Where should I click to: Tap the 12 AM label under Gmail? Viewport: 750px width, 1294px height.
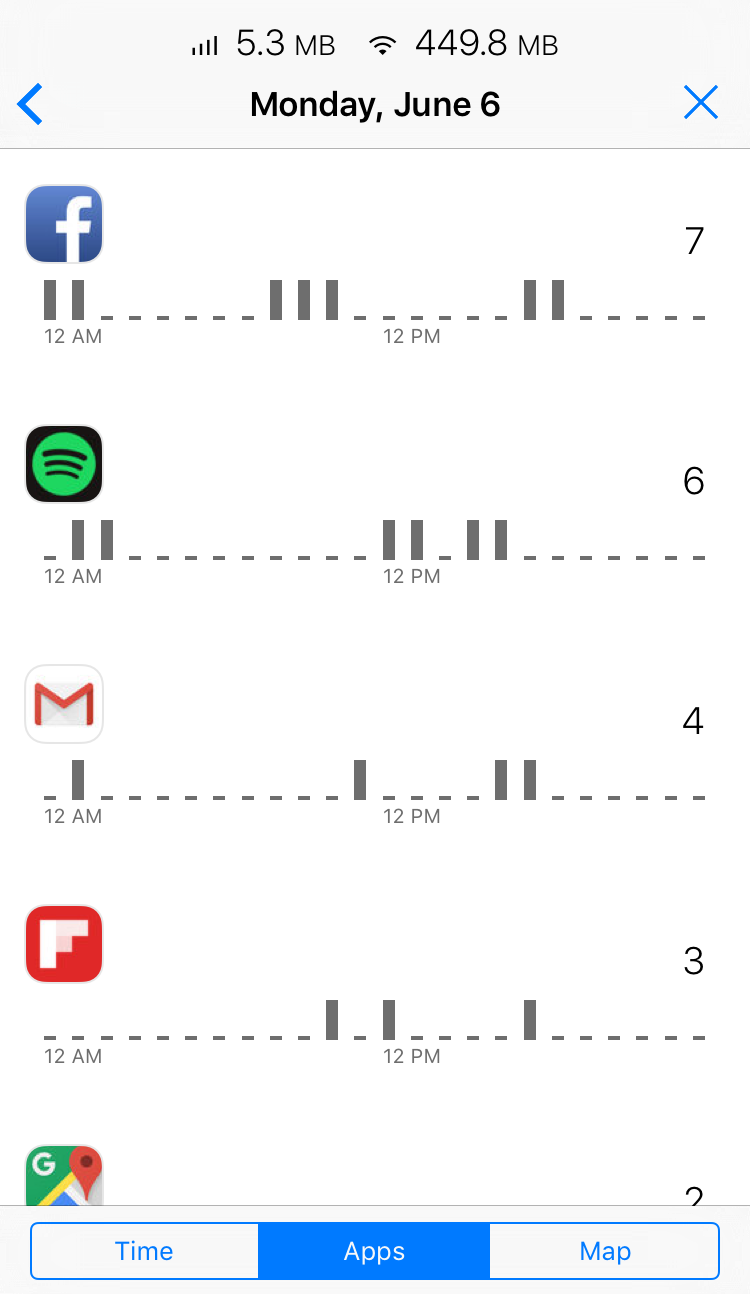pyautogui.click(x=73, y=816)
